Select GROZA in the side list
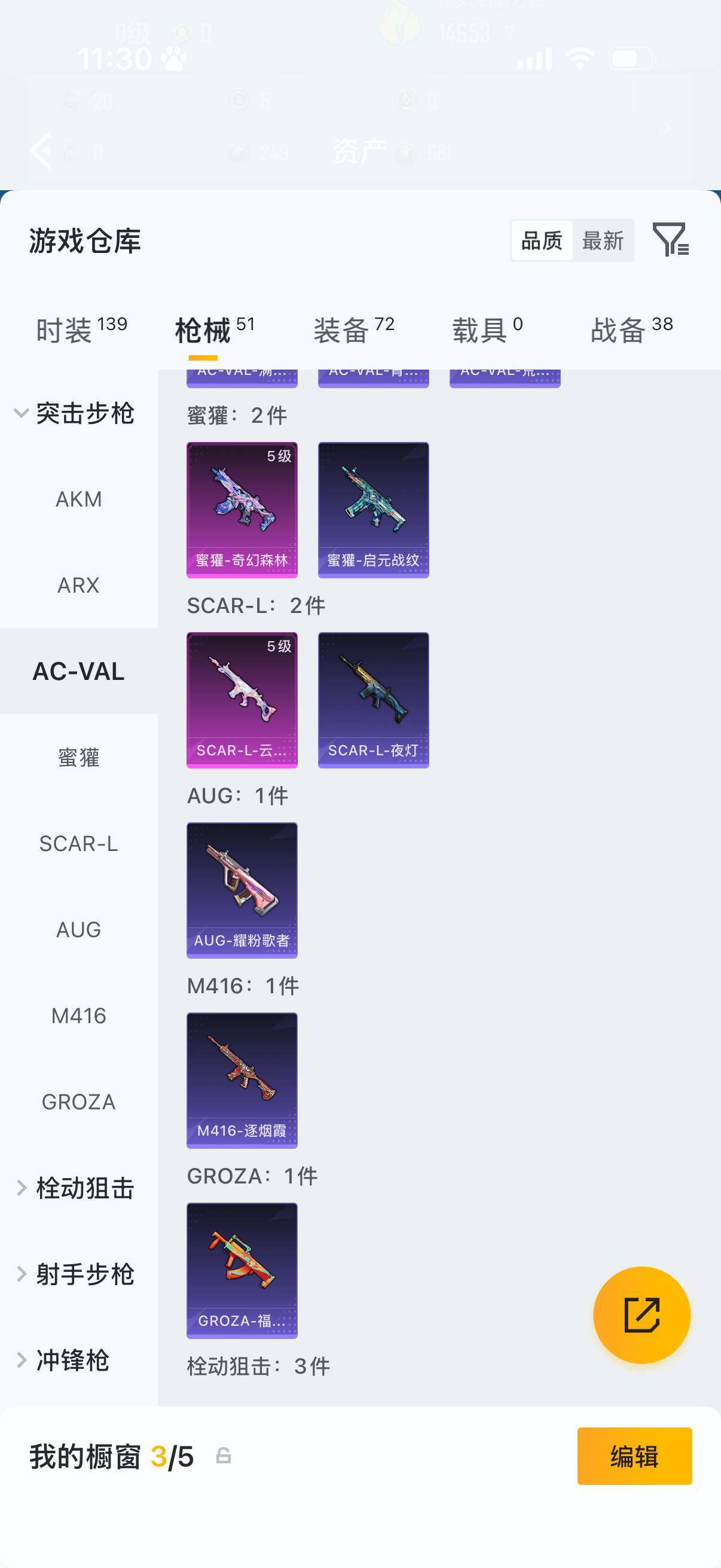This screenshot has height=1568, width=721. [x=78, y=1102]
